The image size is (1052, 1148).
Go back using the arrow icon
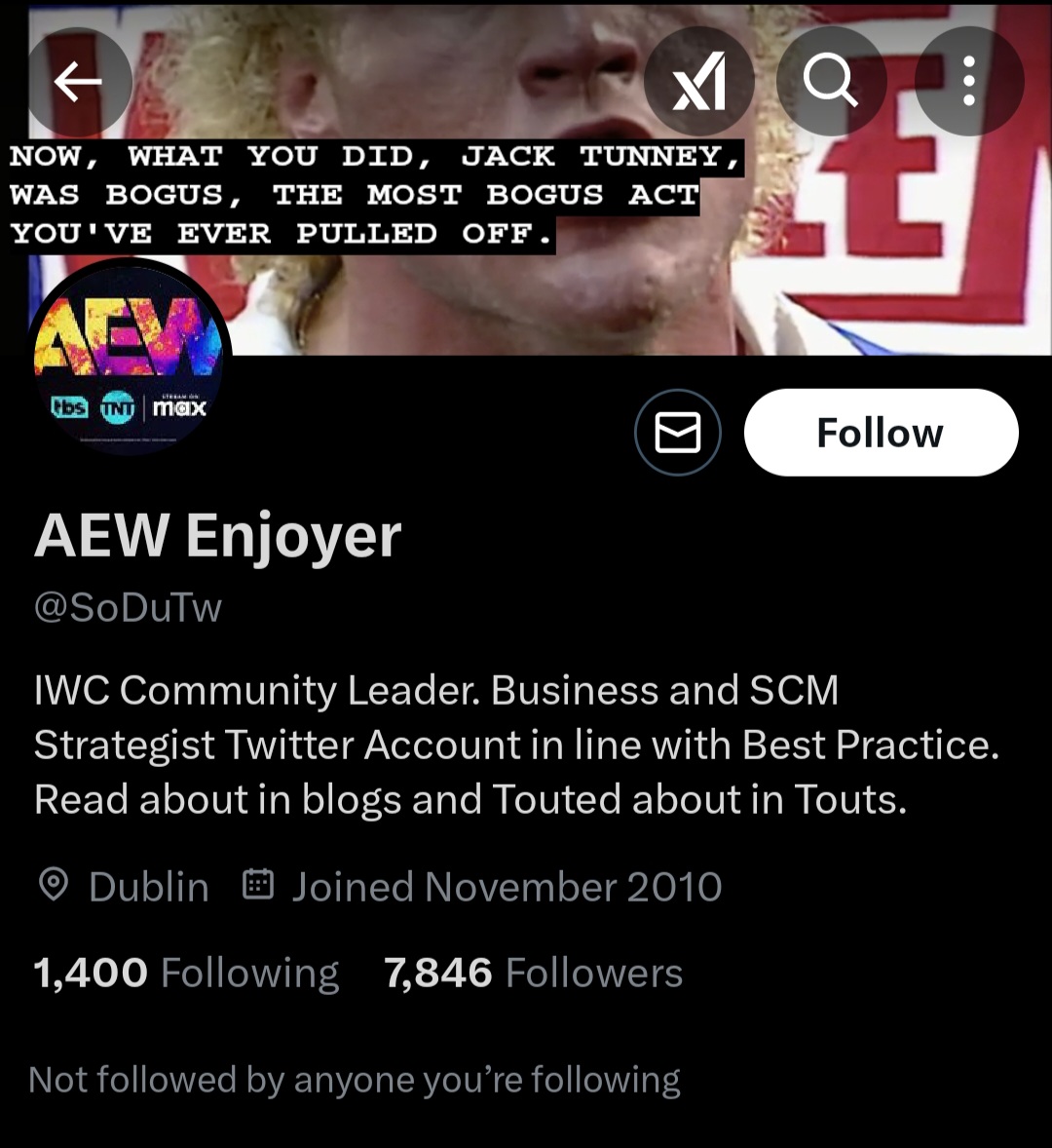pos(79,83)
